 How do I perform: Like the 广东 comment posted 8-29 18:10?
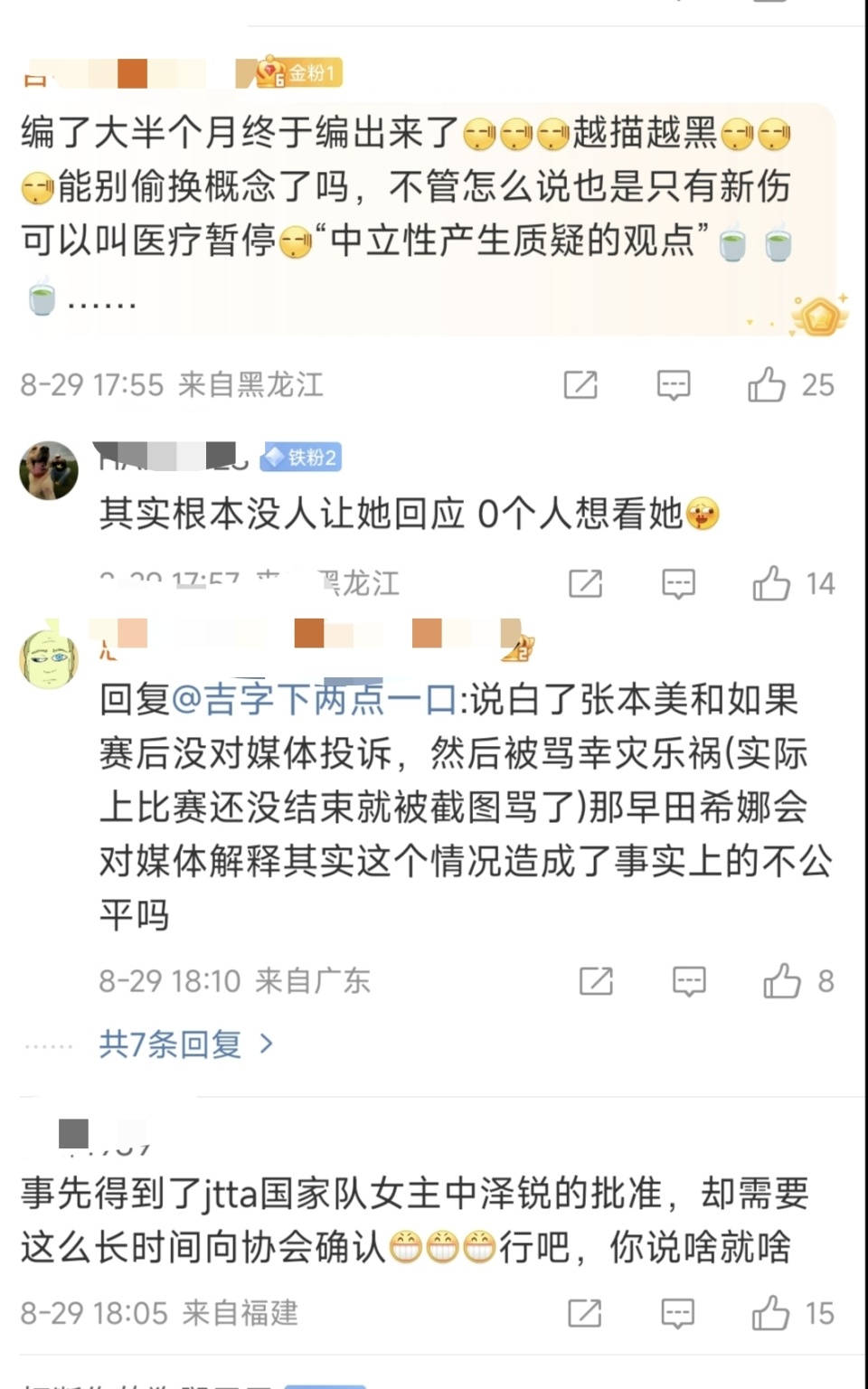781,980
